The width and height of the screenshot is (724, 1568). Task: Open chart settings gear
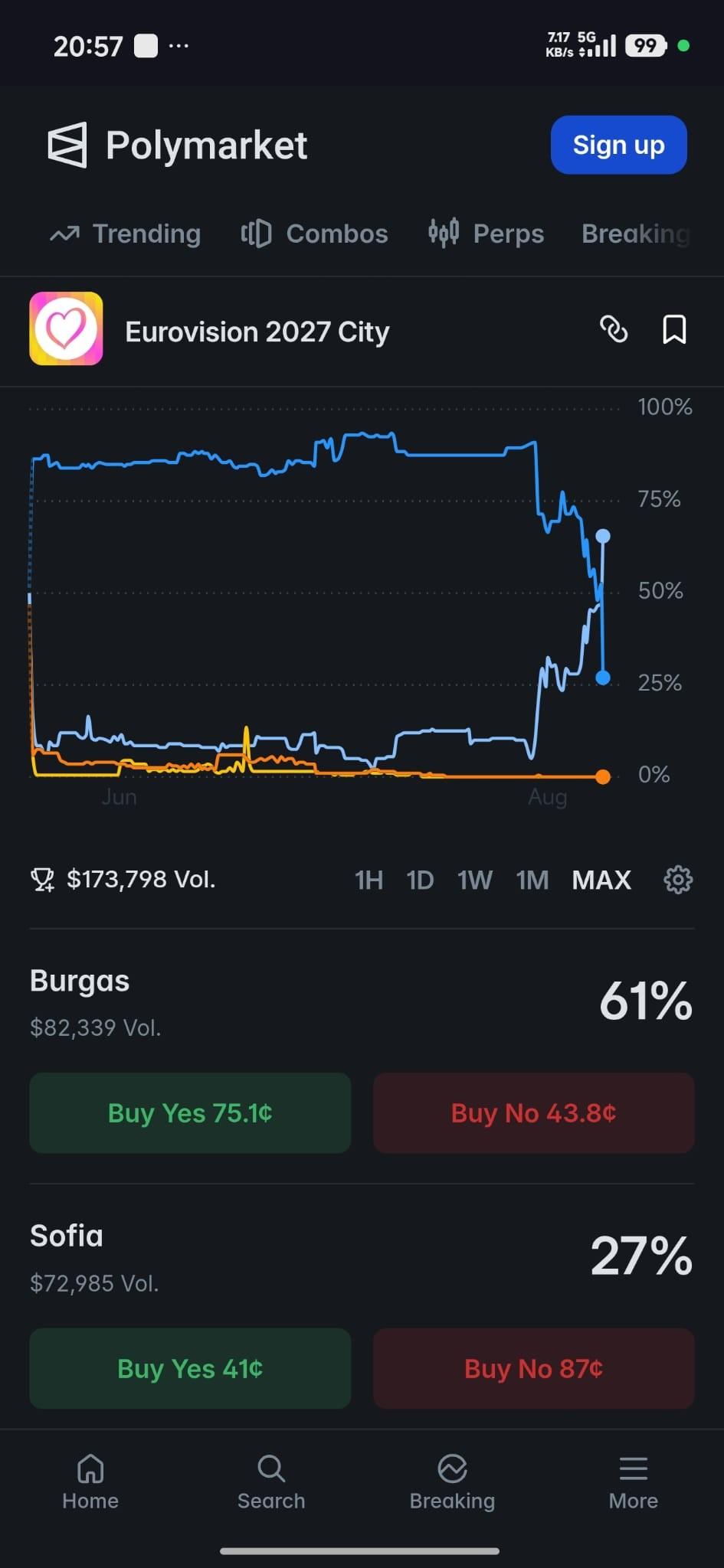pyautogui.click(x=677, y=880)
